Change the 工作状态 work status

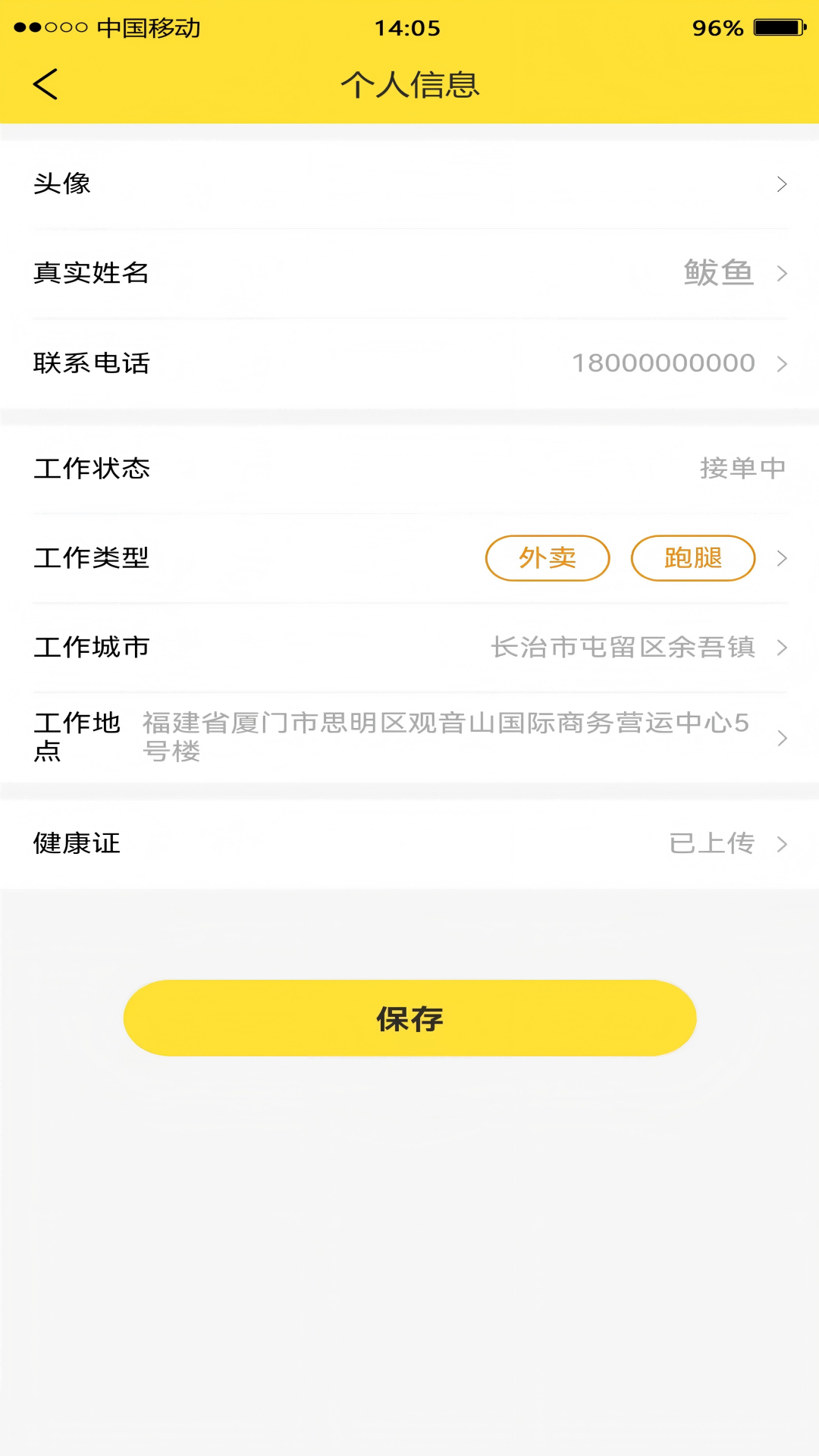(x=409, y=468)
